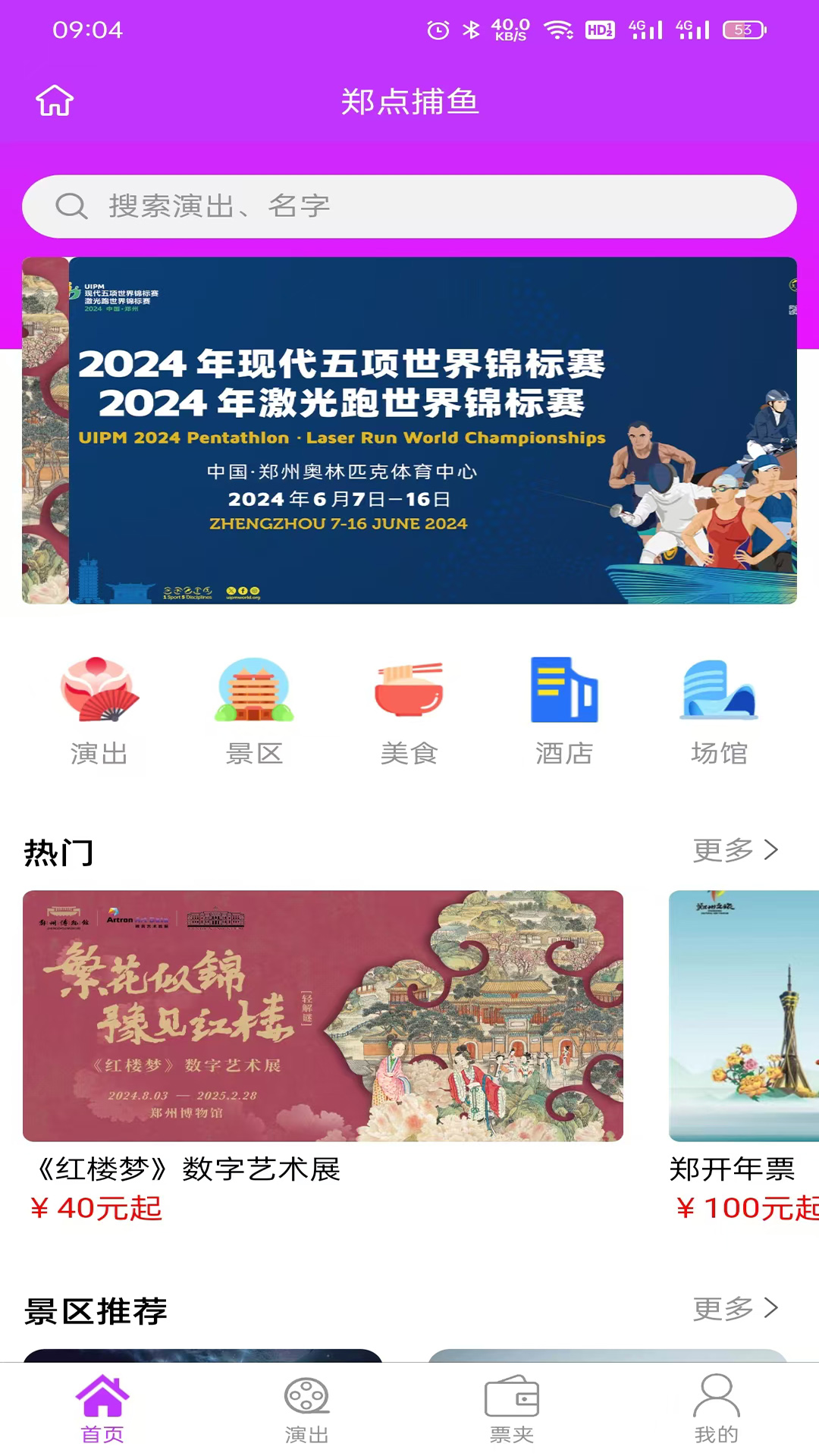Tap the home icon in the top bar
This screenshot has width=819, height=1456.
tap(55, 101)
